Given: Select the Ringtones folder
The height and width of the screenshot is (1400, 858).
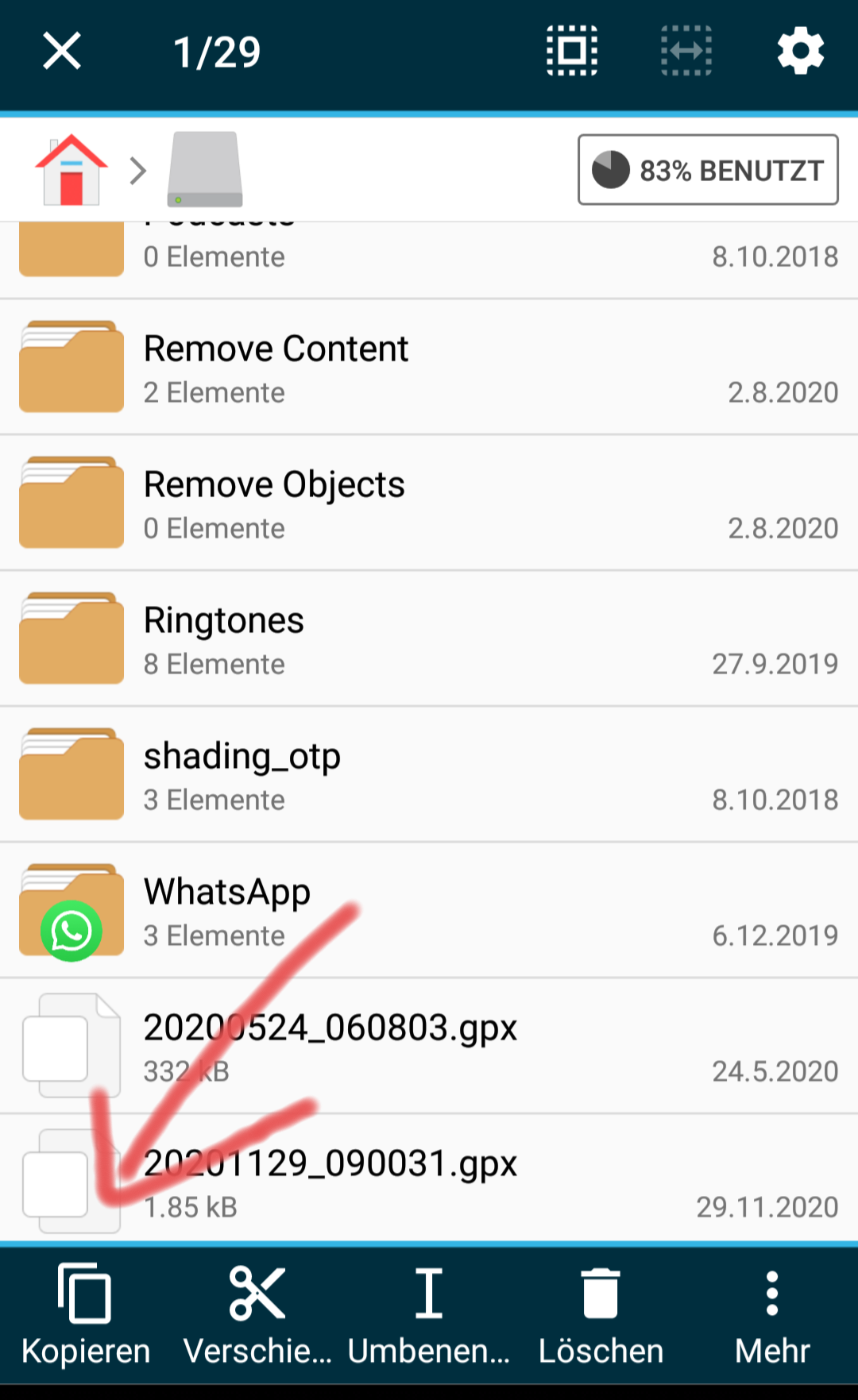Looking at the screenshot, I should tap(429, 639).
